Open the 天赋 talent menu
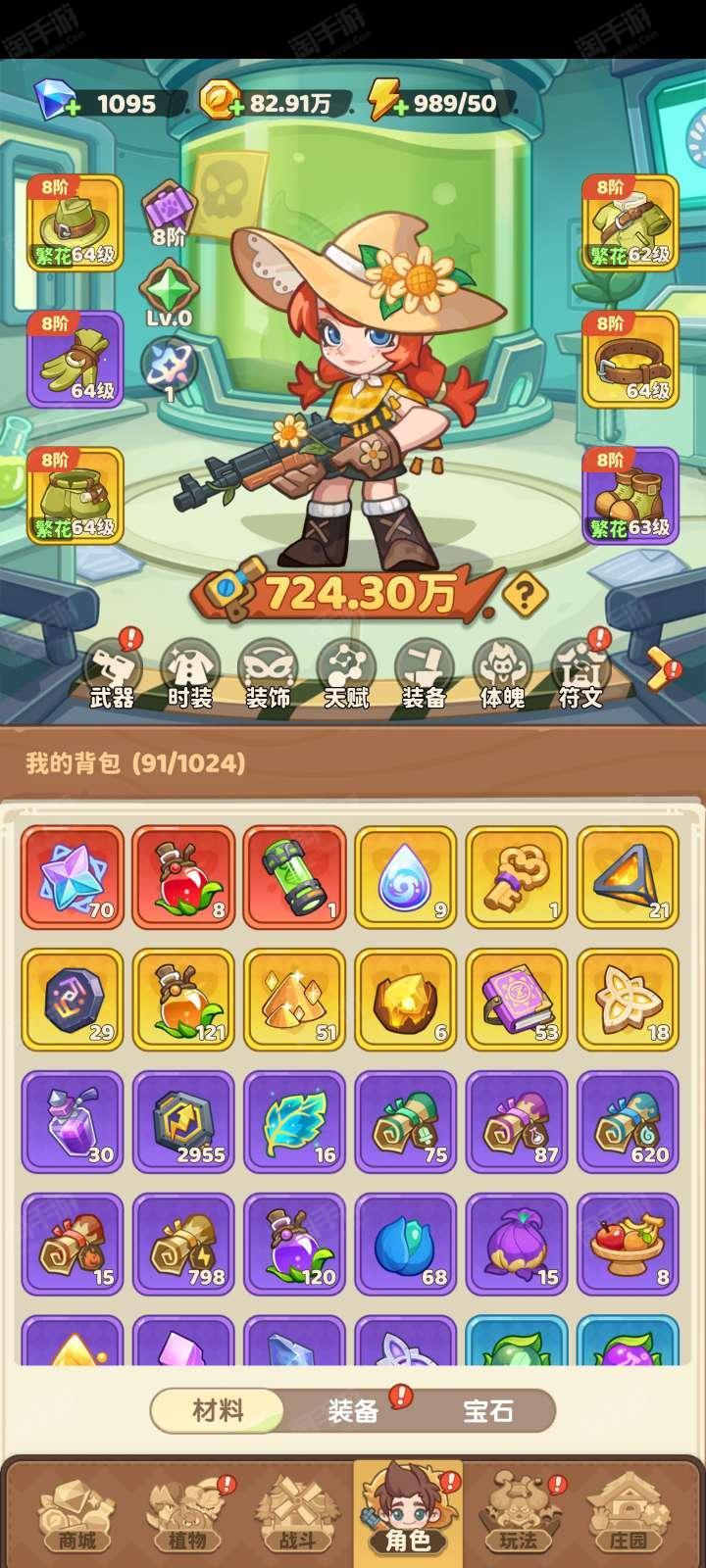706x1568 pixels. 346,674
